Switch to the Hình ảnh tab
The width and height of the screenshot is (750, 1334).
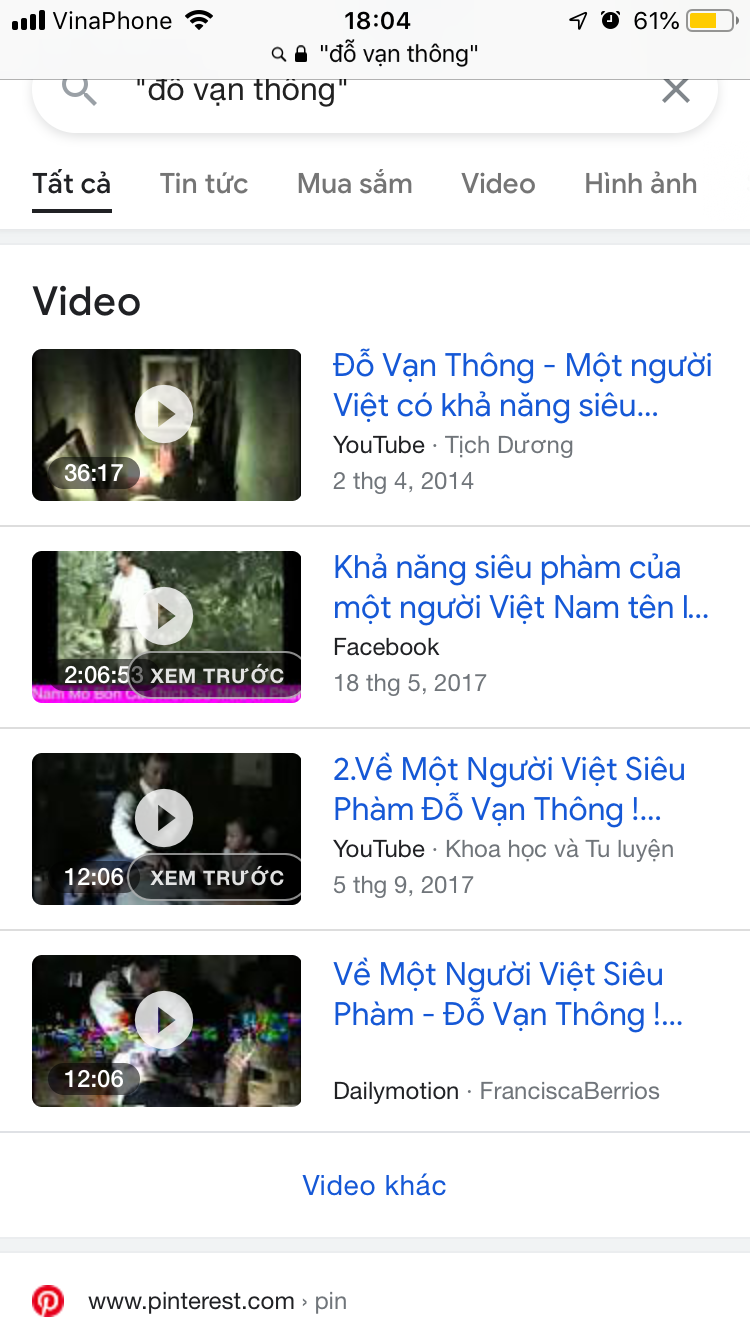pos(641,184)
